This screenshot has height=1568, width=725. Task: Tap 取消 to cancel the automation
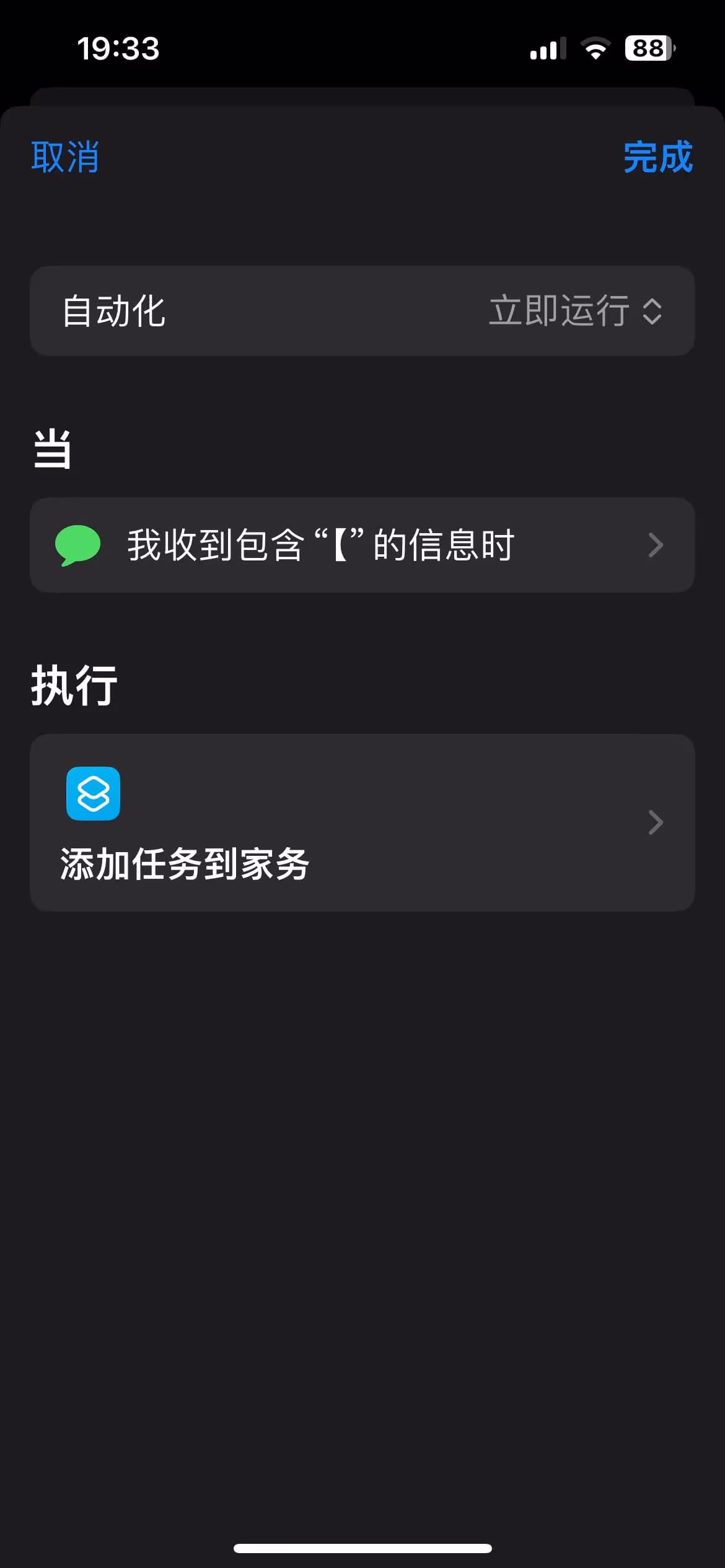pyautogui.click(x=65, y=157)
